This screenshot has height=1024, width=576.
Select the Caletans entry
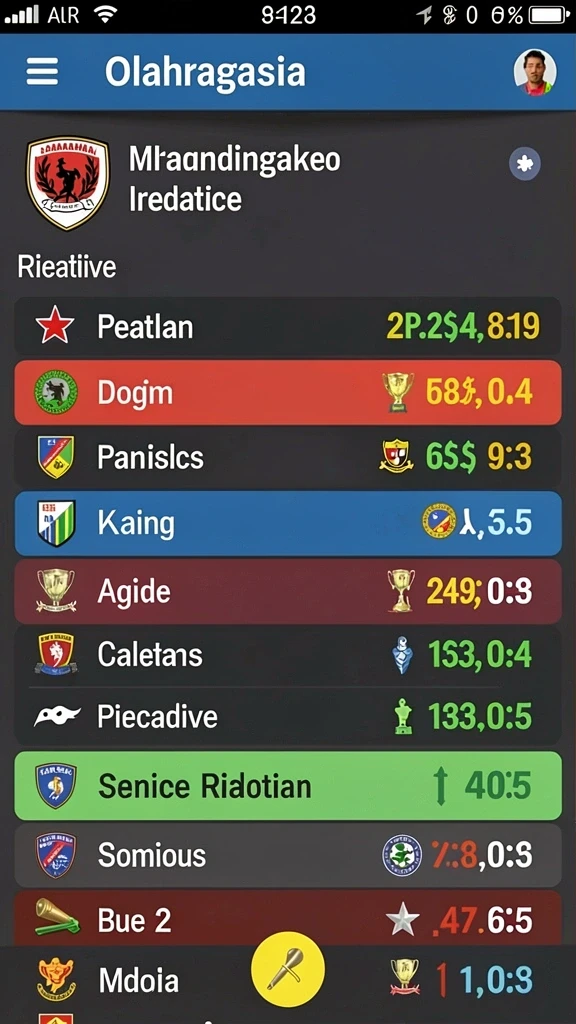tap(288, 655)
